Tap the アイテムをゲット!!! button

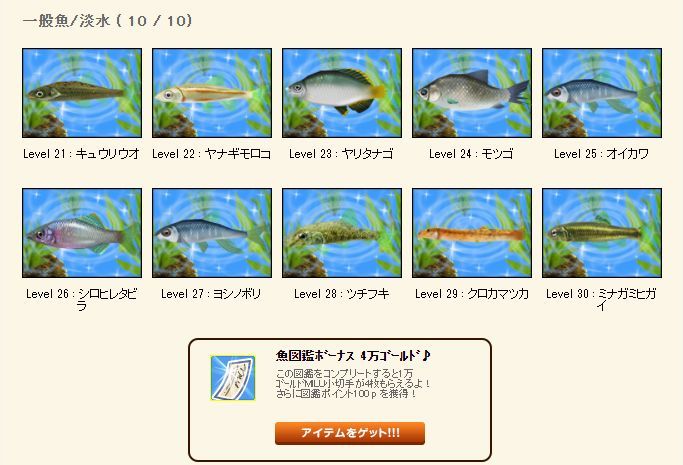pos(350,433)
